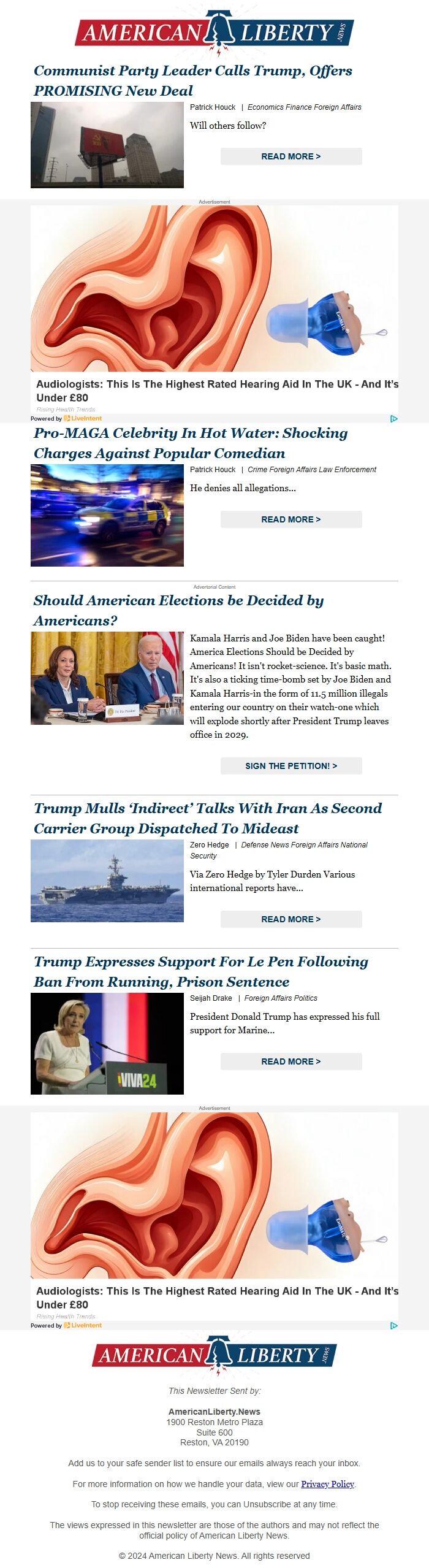Open the Le Pen podium photo thumbnail
Image resolution: width=429 pixels, height=1568 pixels.
[x=107, y=1044]
